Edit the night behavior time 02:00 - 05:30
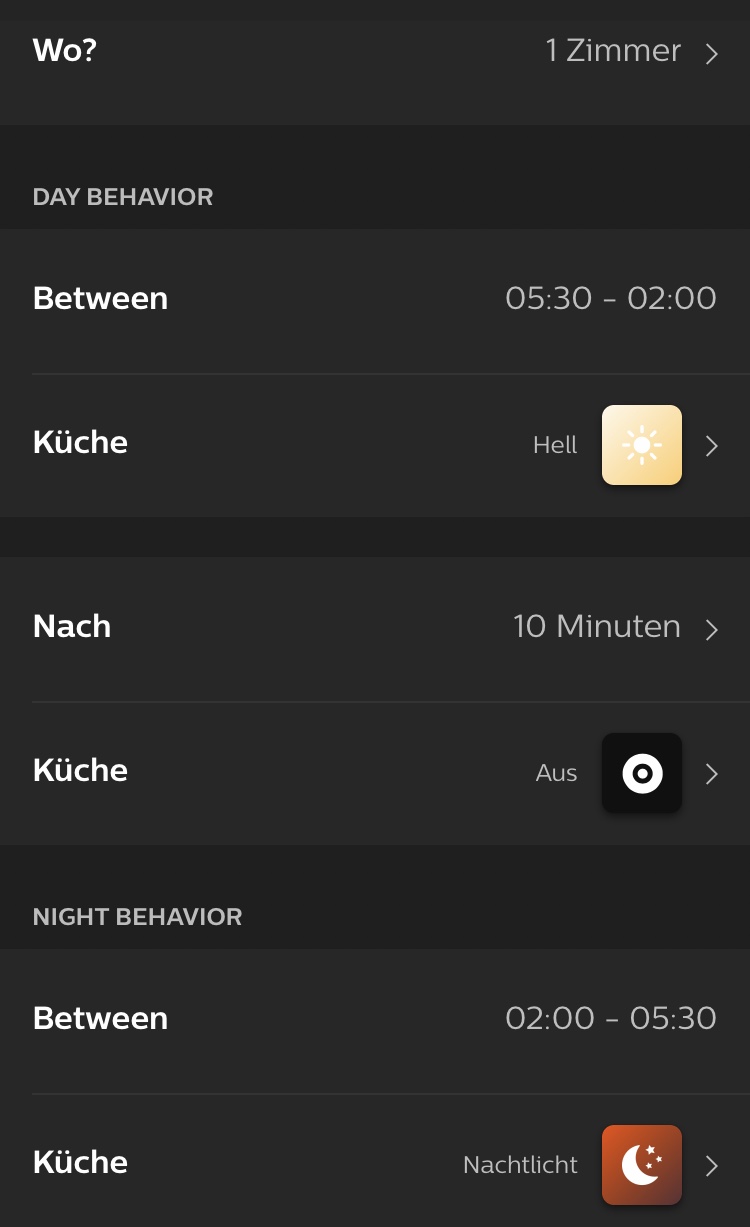This screenshot has height=1227, width=750. pos(610,1019)
